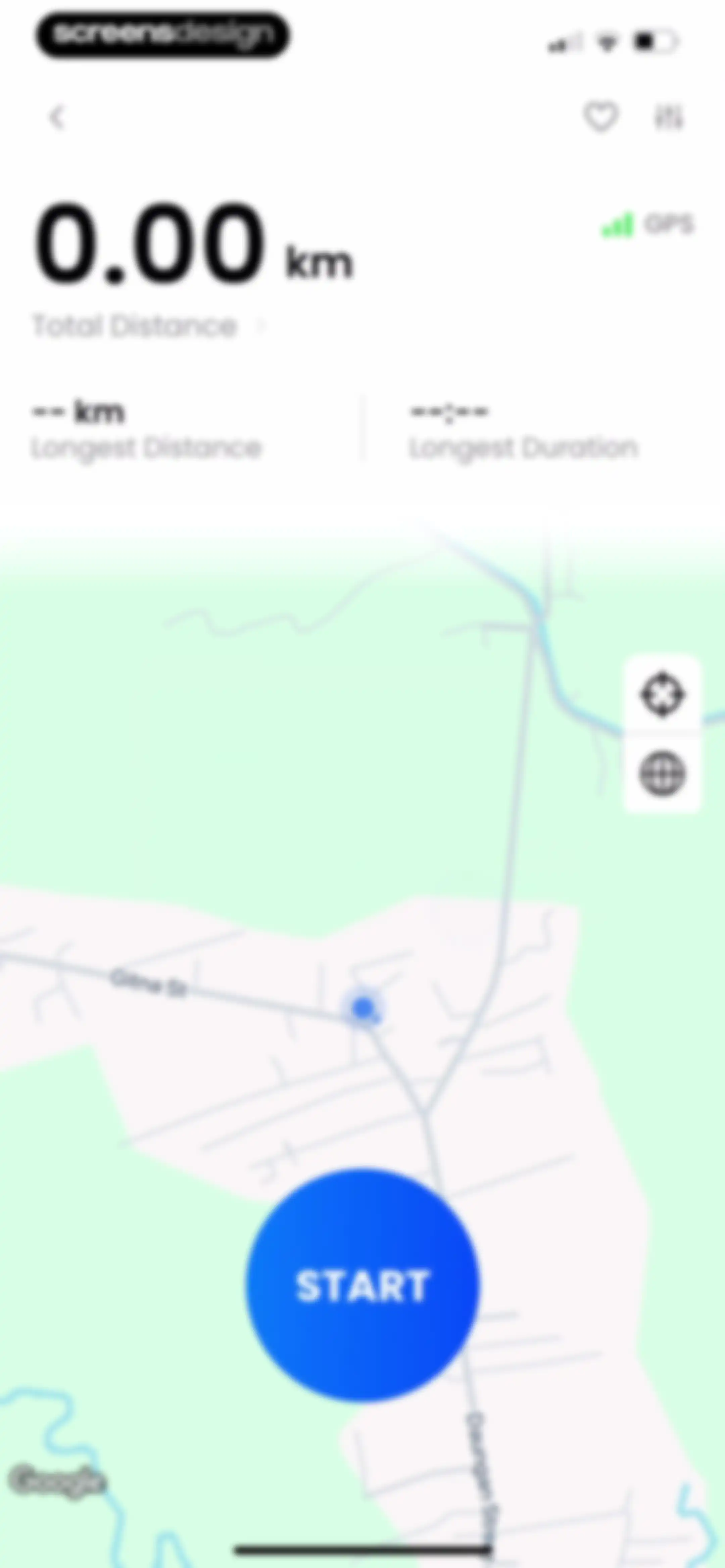Open Total Distance details
Image resolution: width=725 pixels, height=1568 pixels.
coord(149,326)
